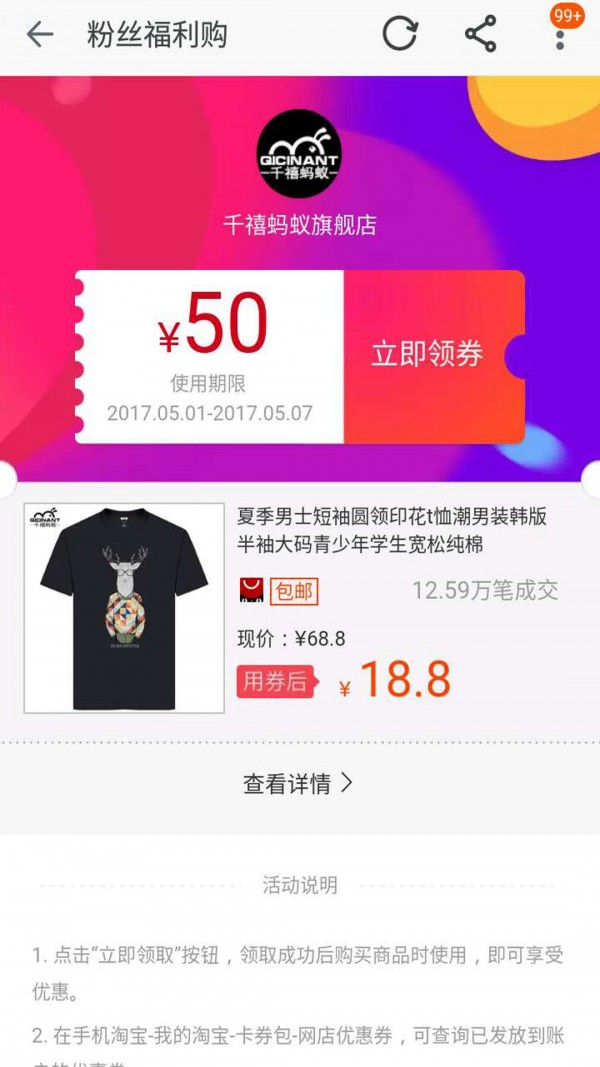Open the deer print t-shirt product image
600x1067 pixels.
click(124, 607)
